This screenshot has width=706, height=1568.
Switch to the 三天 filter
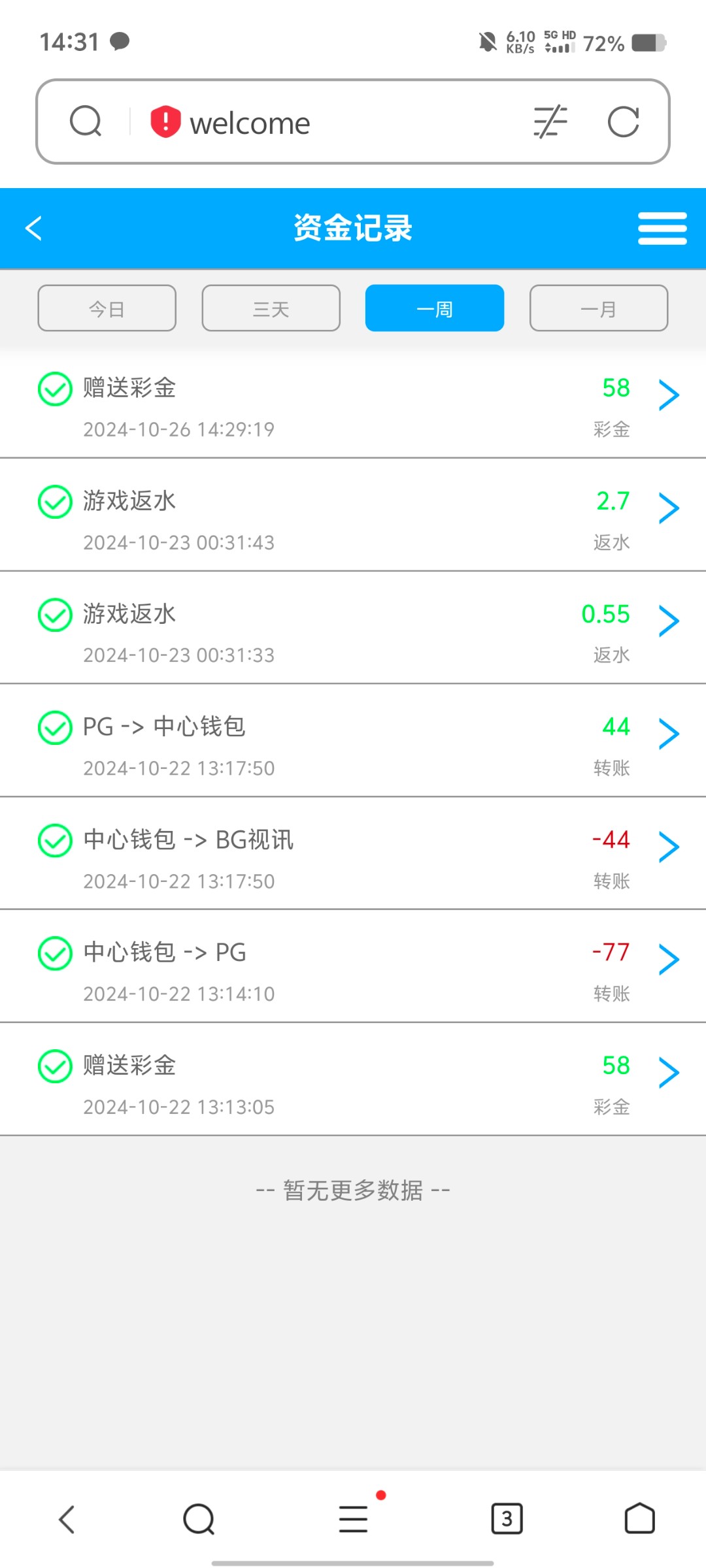click(x=271, y=308)
